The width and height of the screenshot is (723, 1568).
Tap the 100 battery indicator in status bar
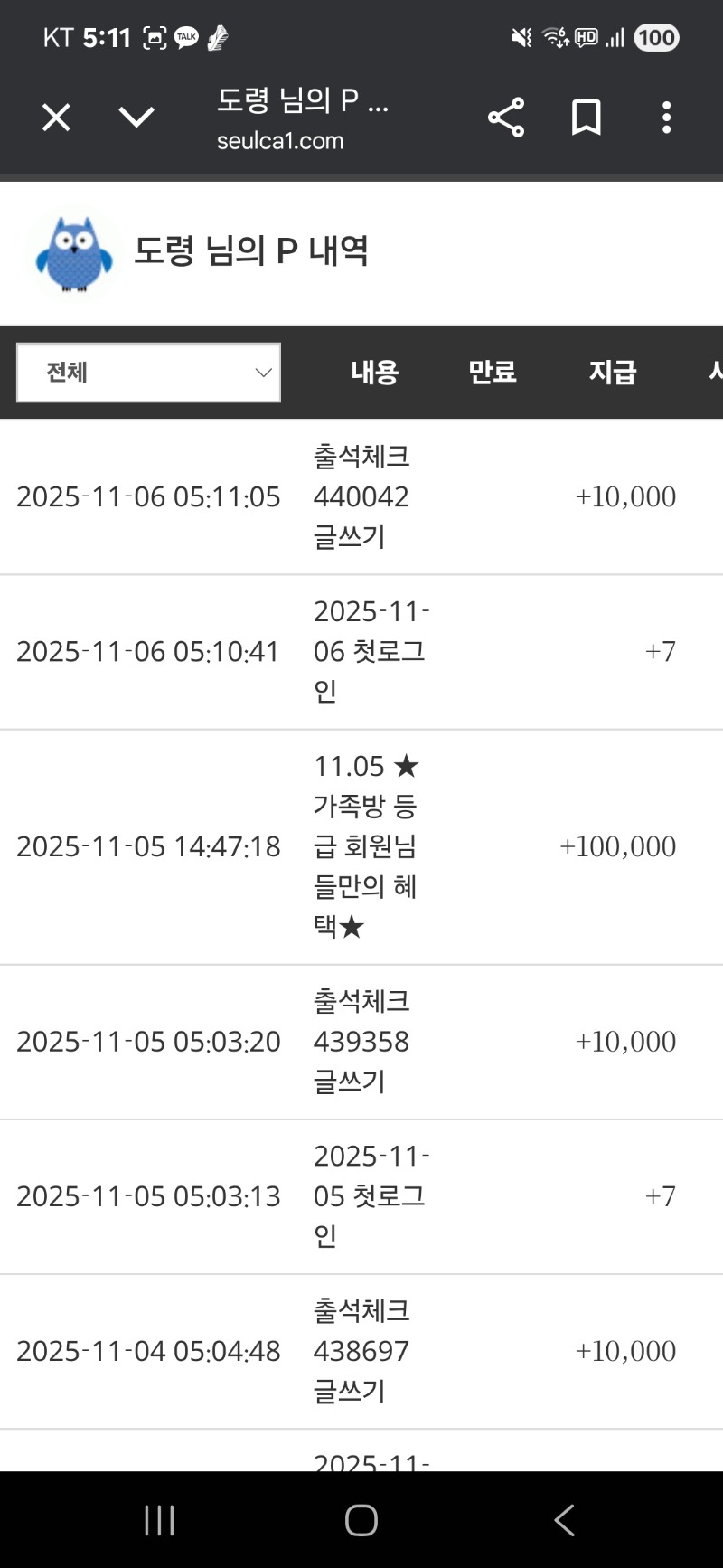[655, 37]
